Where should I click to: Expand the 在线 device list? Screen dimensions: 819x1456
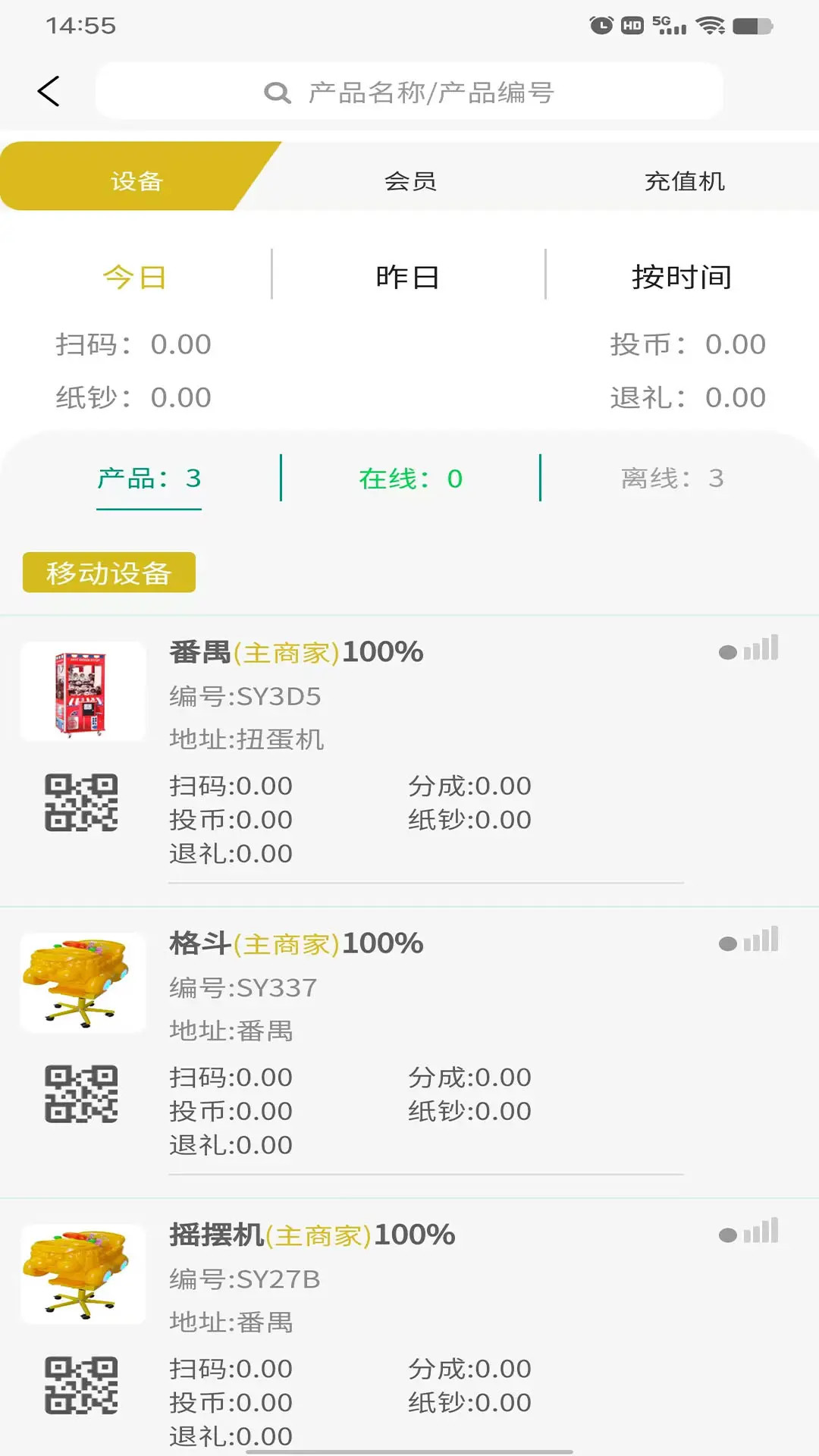point(411,479)
